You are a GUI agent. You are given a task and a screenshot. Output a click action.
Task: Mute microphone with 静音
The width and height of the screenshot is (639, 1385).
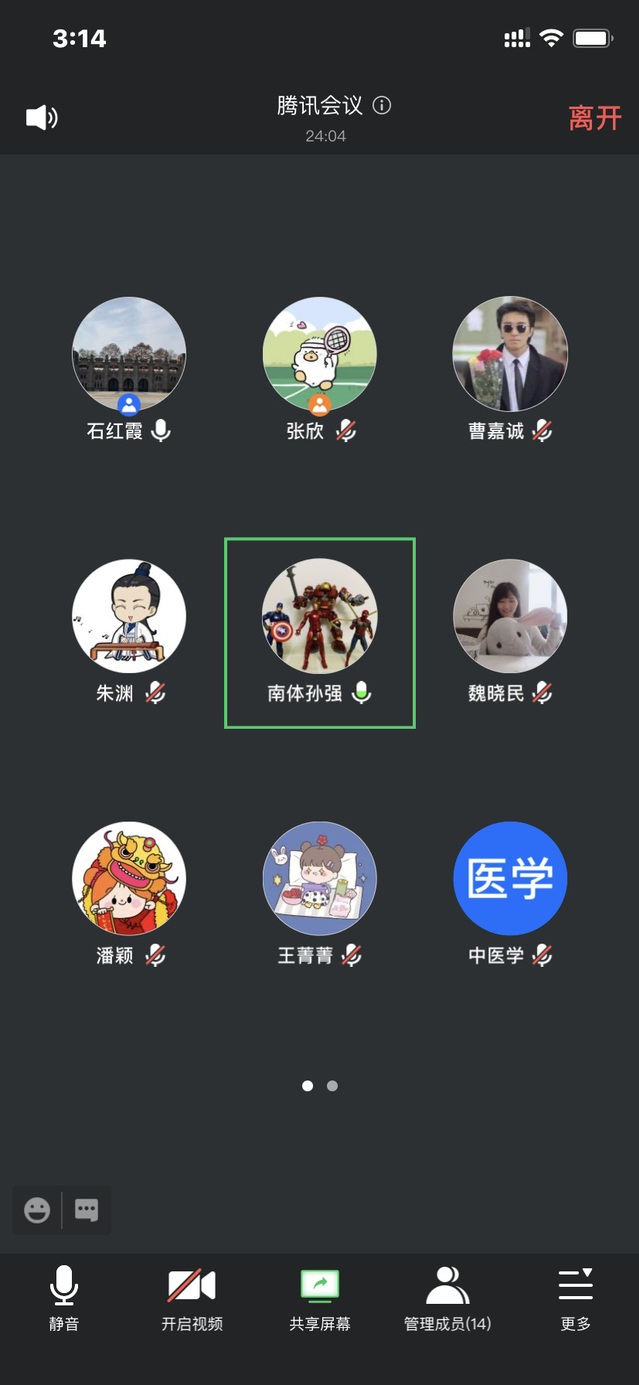(64, 1298)
